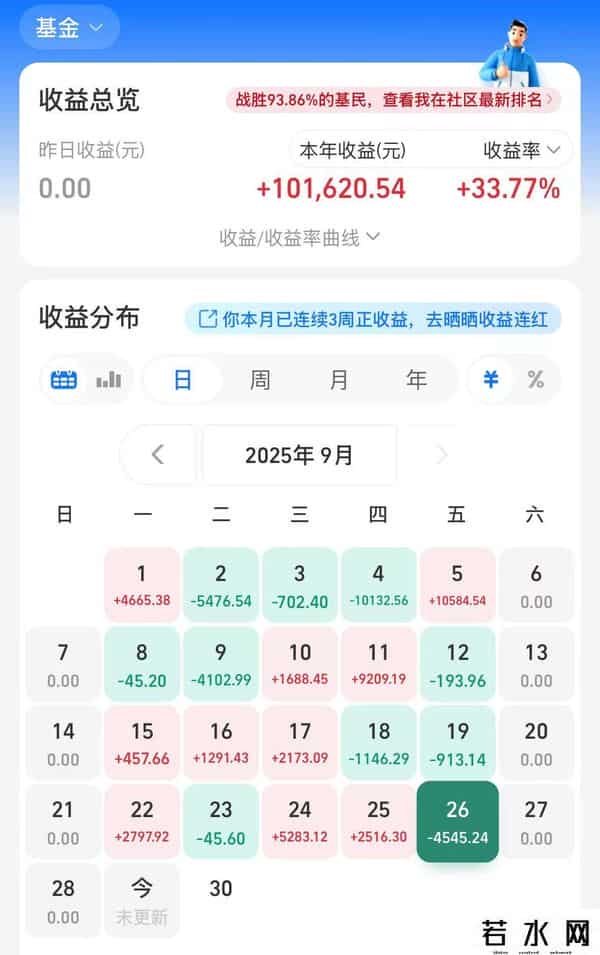Select September 4 with -10132.56
The image size is (600, 955).
click(x=378, y=586)
